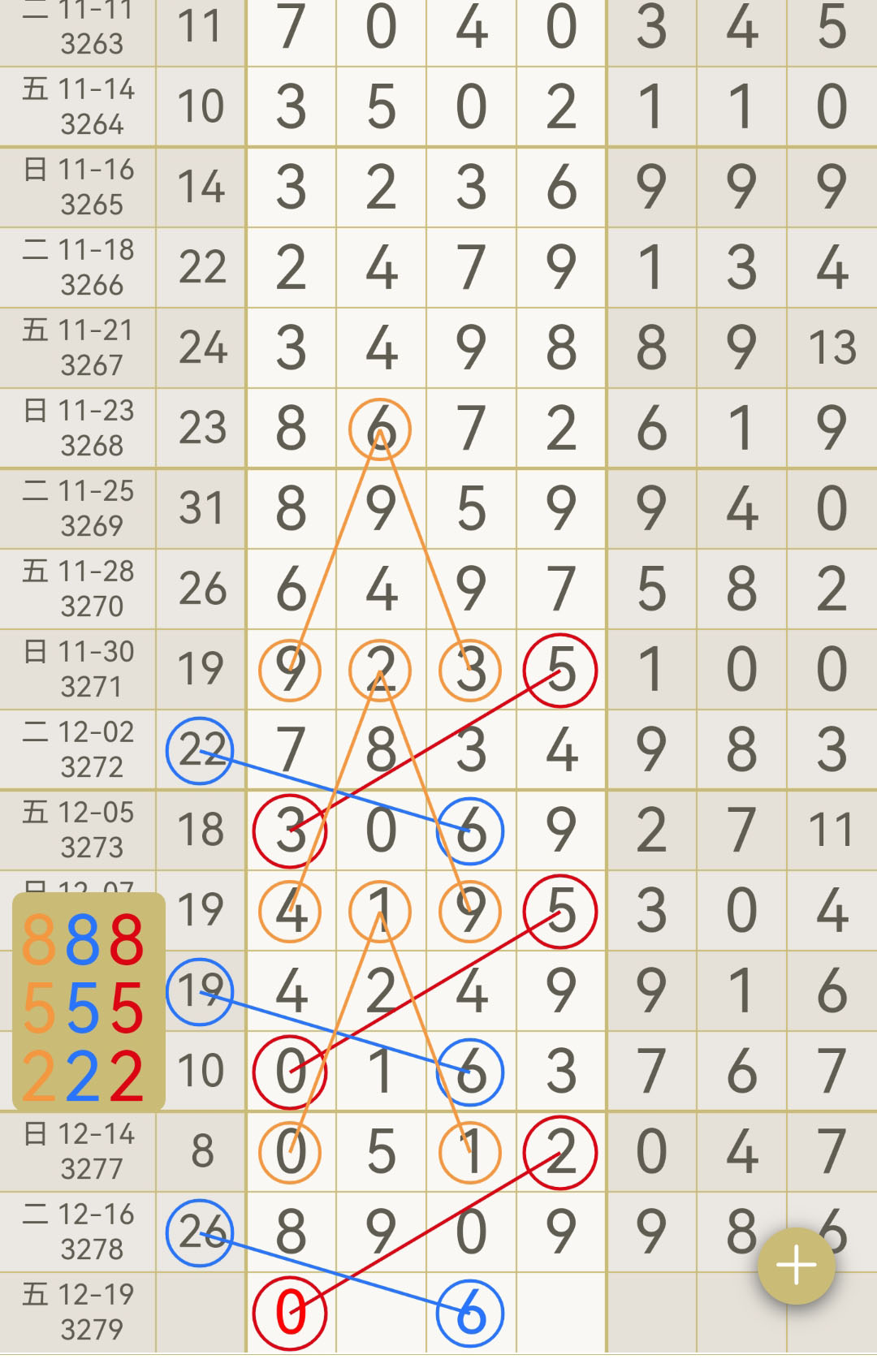Choose the red 5 in the palette
Viewport: 877px width, 1372px height.
(x=127, y=1007)
